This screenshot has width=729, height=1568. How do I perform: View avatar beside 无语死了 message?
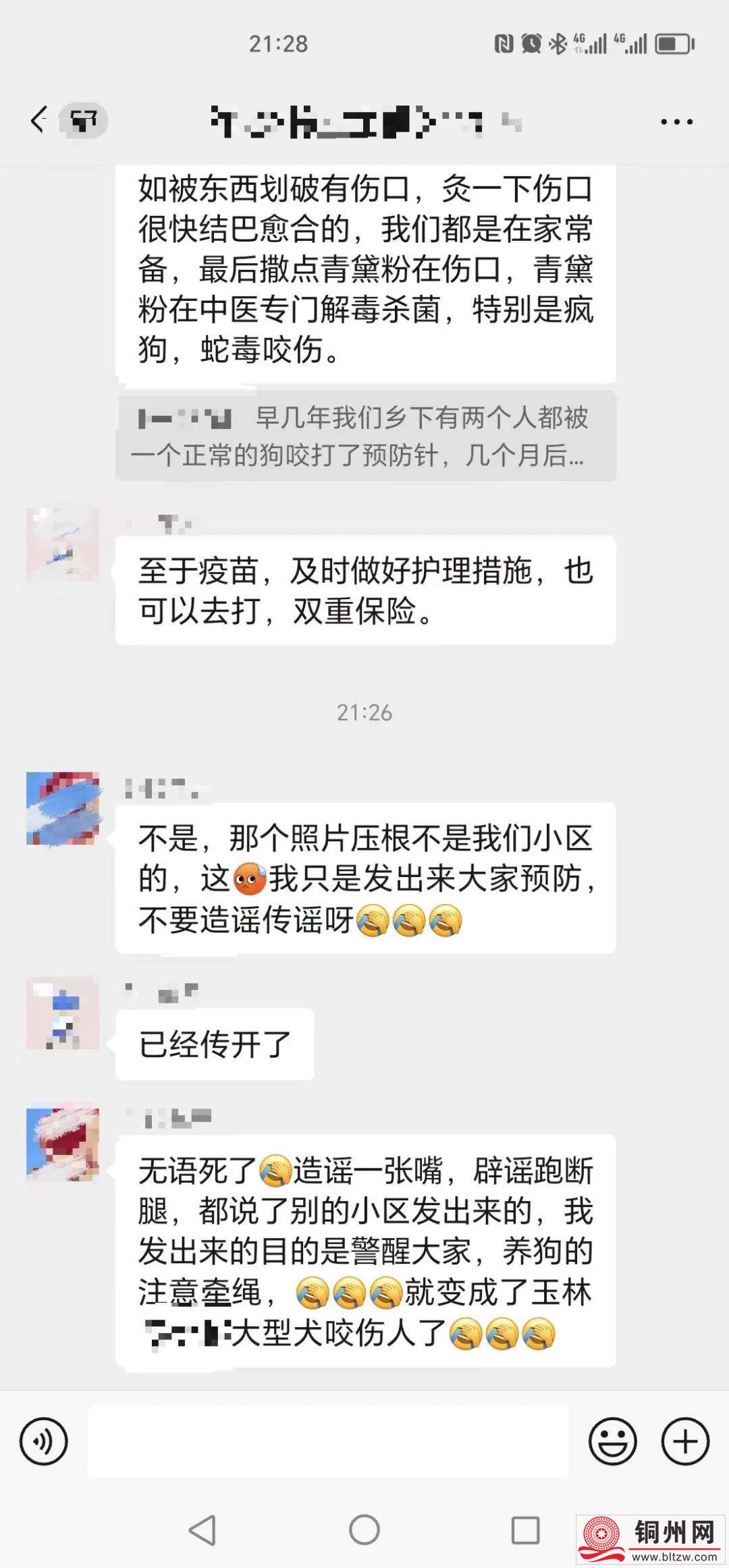tap(63, 1144)
